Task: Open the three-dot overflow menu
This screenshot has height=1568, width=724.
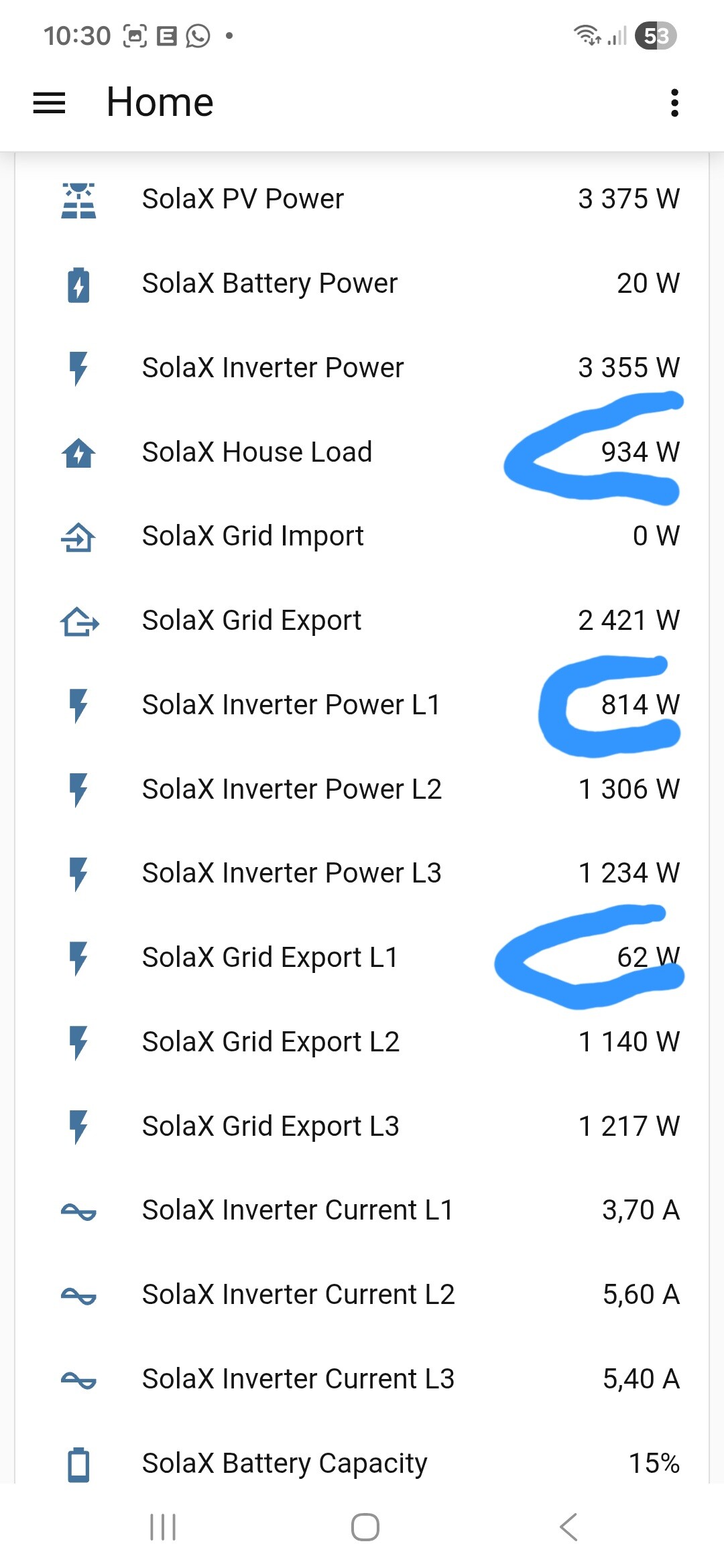Action: tap(674, 103)
